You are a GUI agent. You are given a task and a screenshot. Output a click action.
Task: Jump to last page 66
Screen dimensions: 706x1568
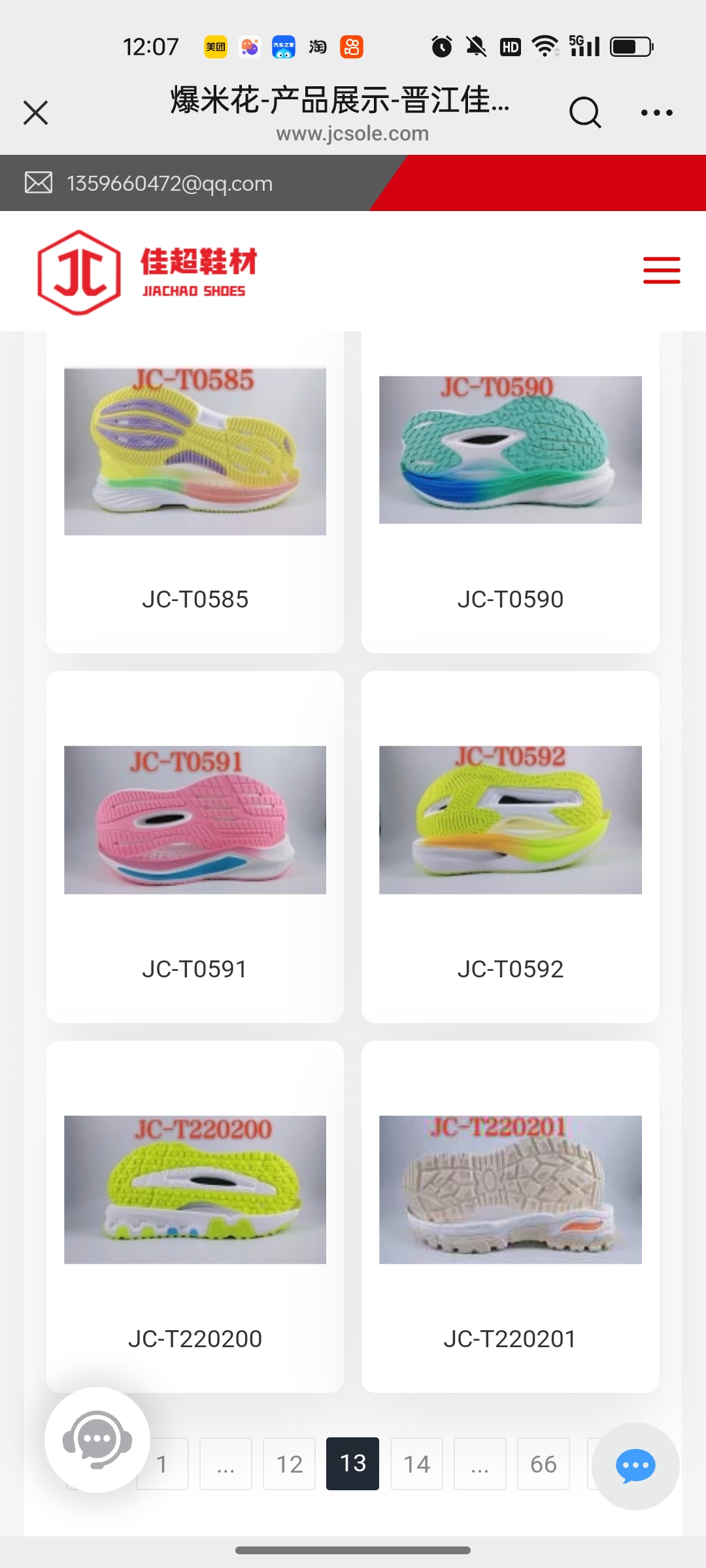pos(543,1463)
